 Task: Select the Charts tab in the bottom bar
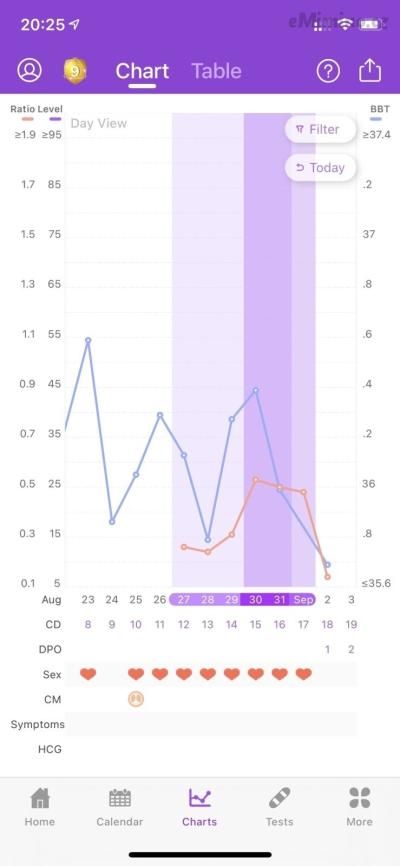pyautogui.click(x=199, y=807)
